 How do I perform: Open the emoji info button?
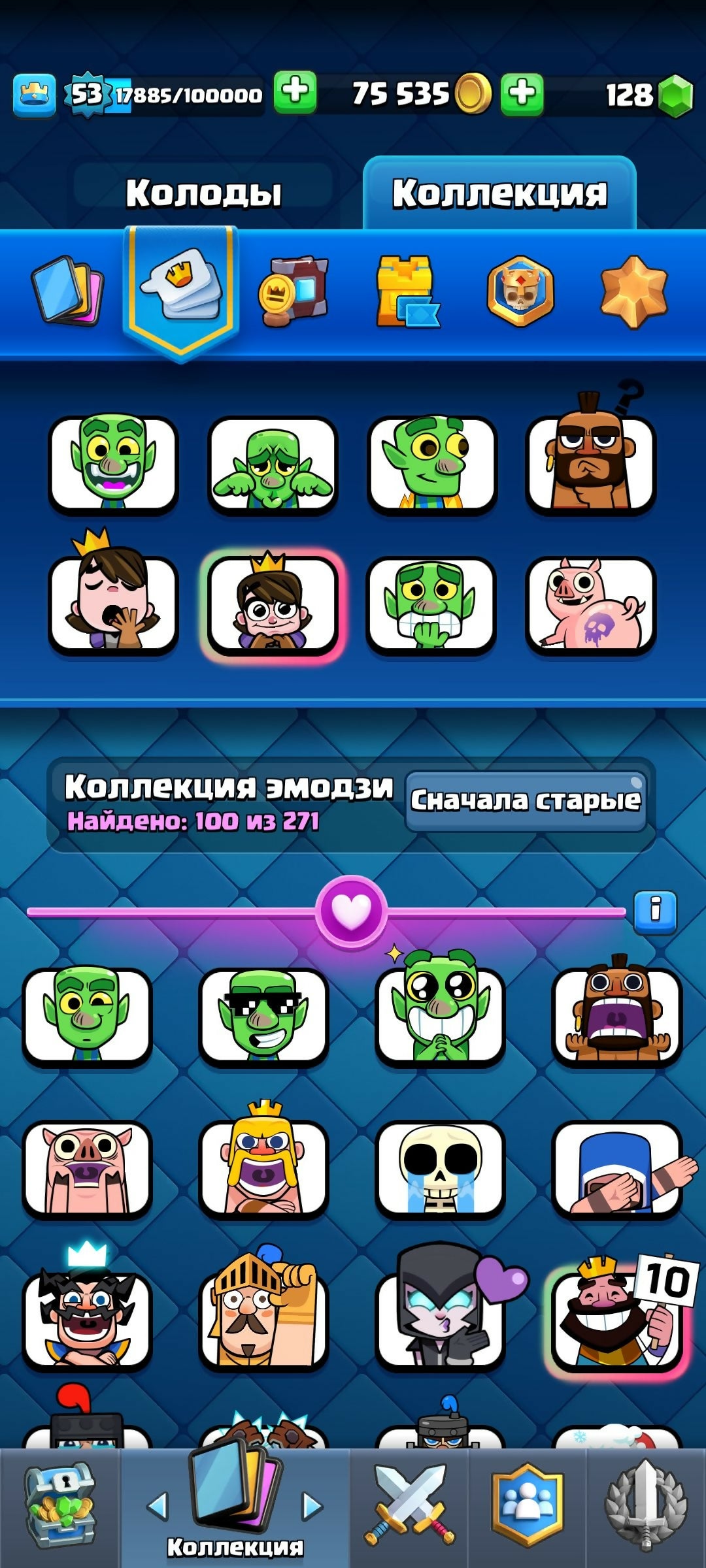(x=655, y=911)
